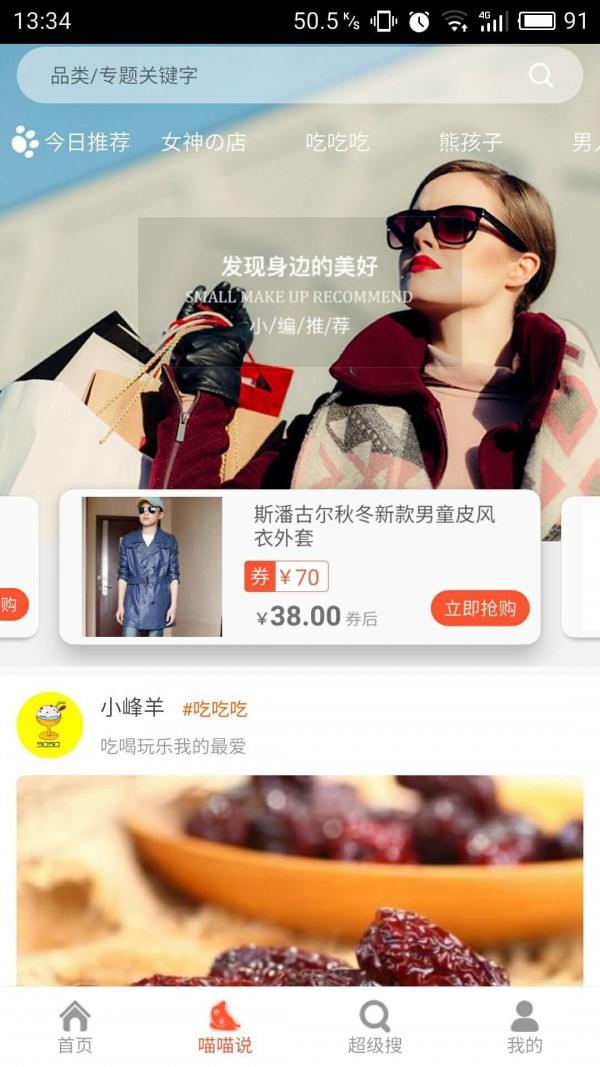This screenshot has width=600, height=1067.
Task: Open the 超级搜 tab
Action: 375,1027
